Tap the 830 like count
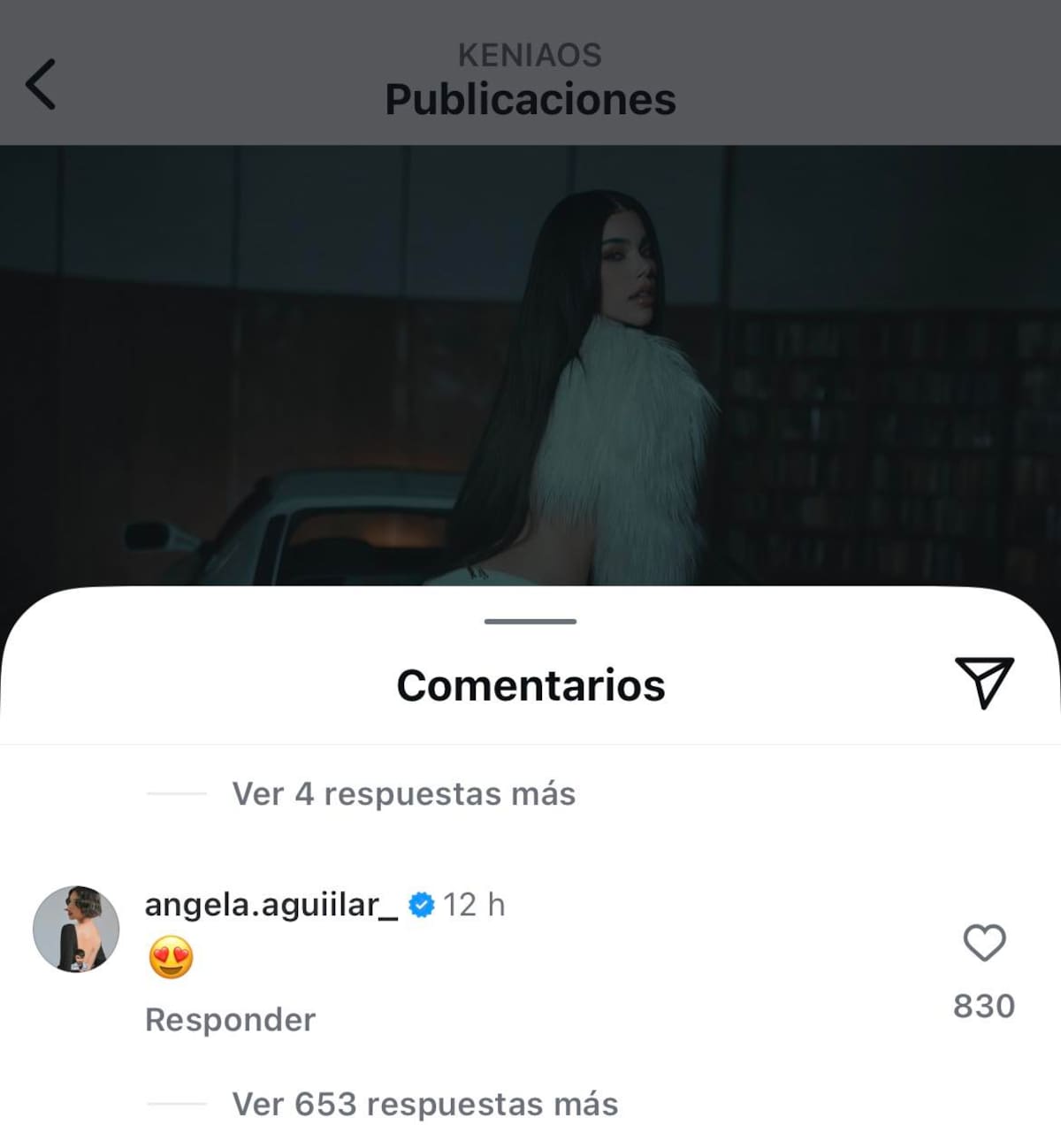This screenshot has height=1148, width=1061. click(984, 1006)
